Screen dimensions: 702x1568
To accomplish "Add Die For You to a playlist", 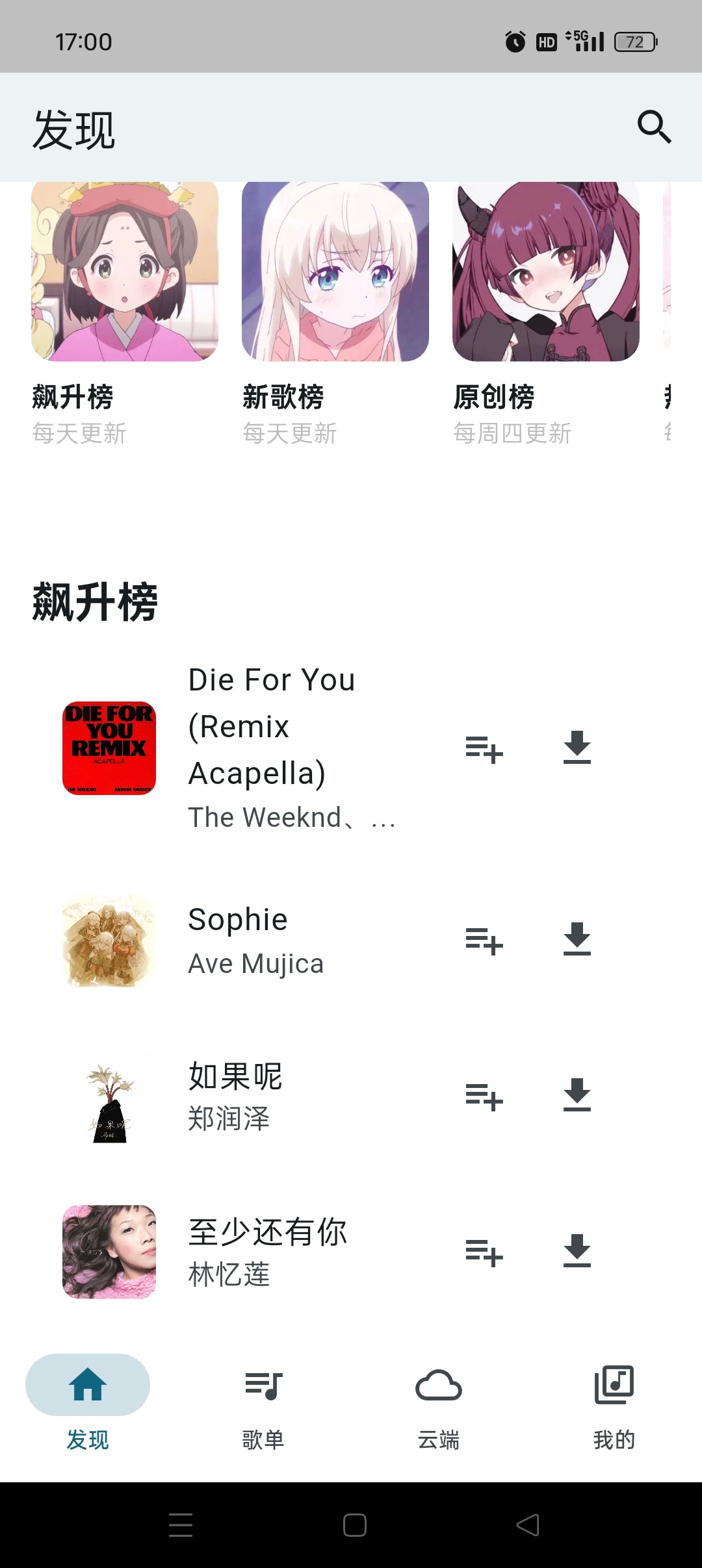I will (x=484, y=749).
